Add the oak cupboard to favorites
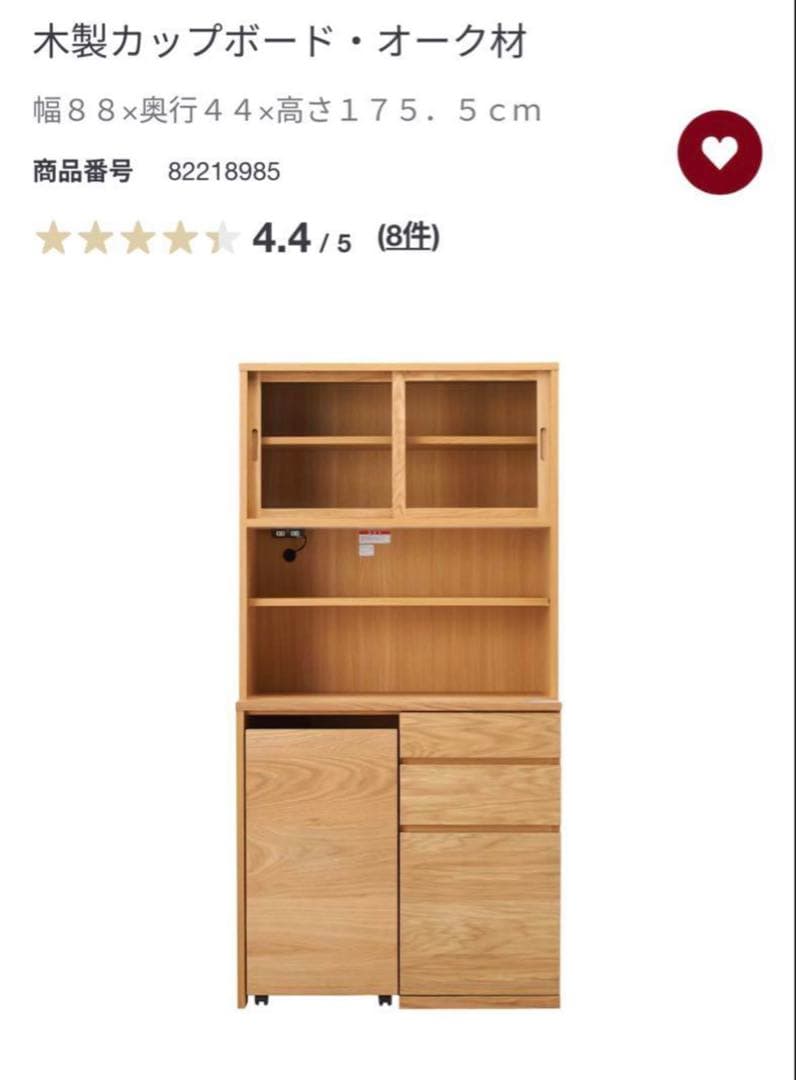 coord(719,153)
